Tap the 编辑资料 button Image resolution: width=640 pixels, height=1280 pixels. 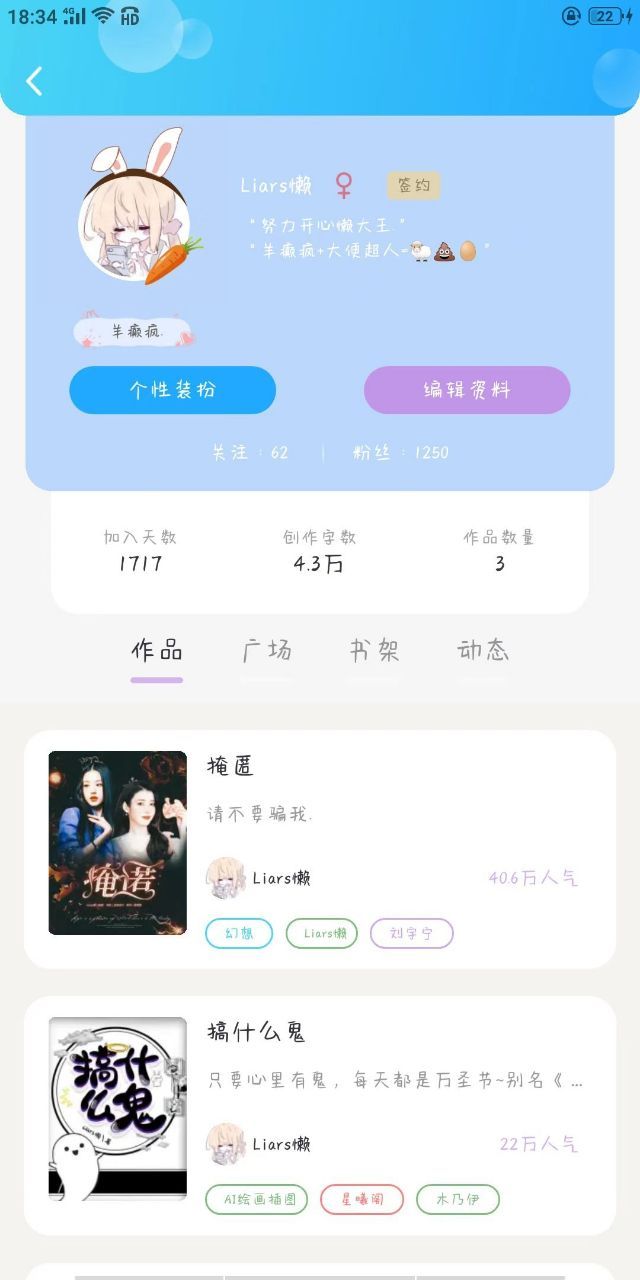tap(467, 390)
